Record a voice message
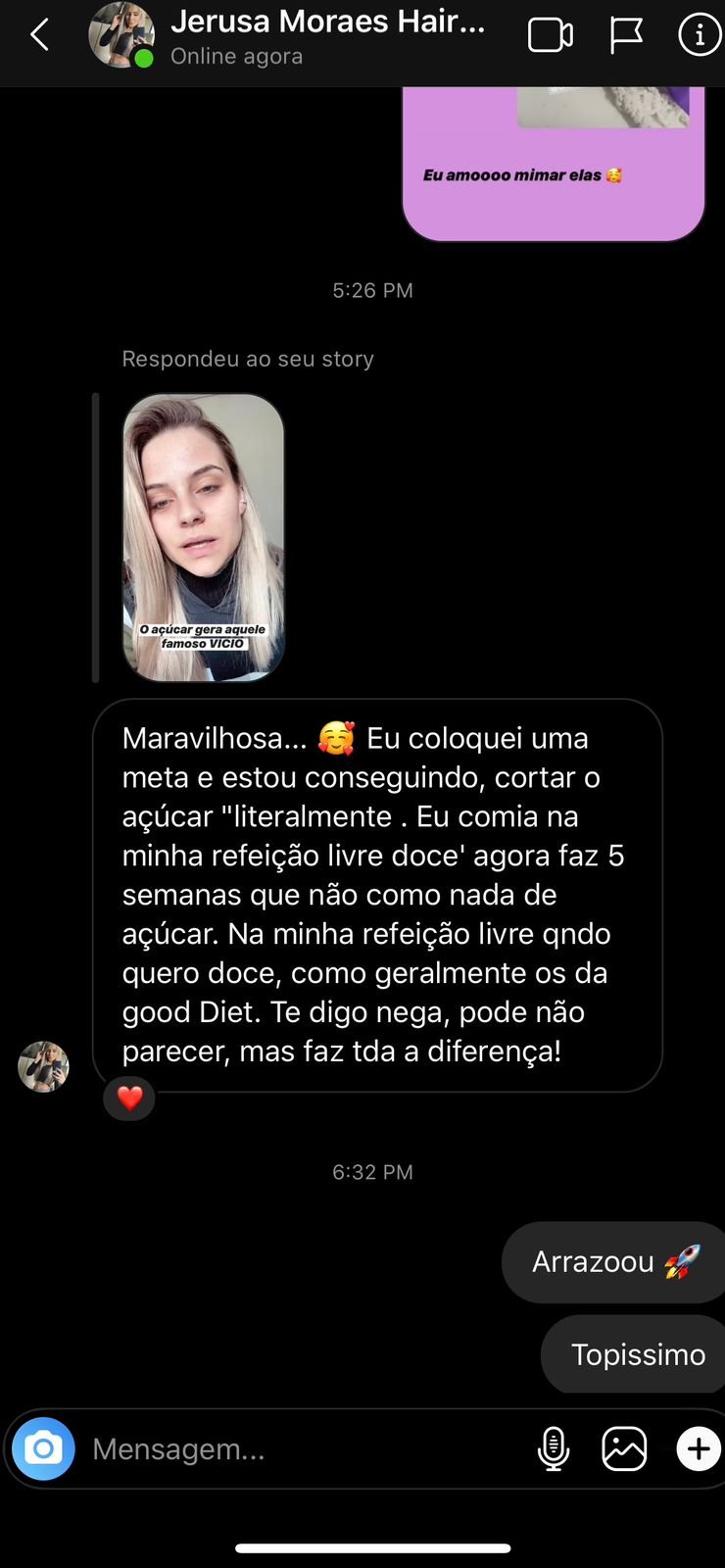Image resolution: width=725 pixels, height=1568 pixels. (554, 1448)
